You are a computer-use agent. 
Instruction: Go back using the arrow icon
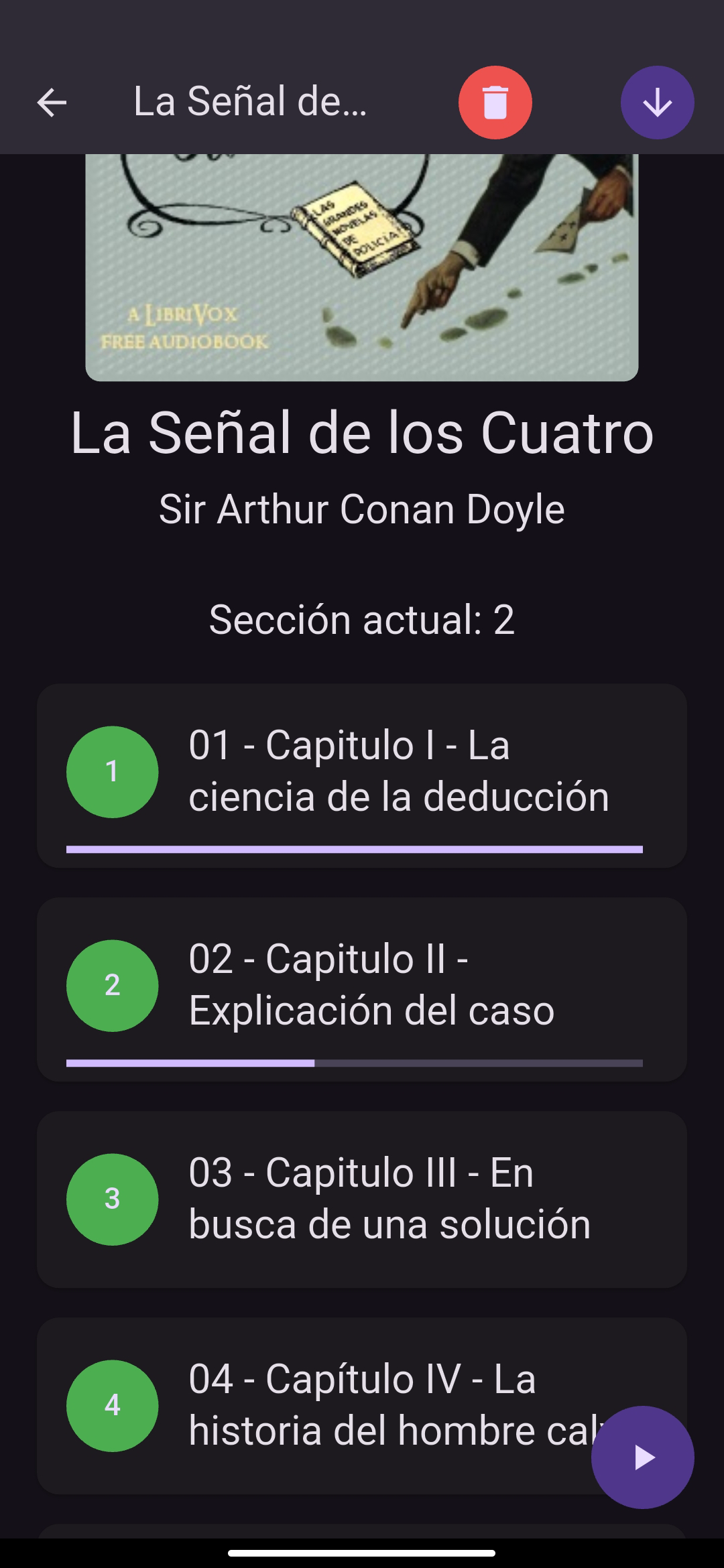(x=52, y=103)
